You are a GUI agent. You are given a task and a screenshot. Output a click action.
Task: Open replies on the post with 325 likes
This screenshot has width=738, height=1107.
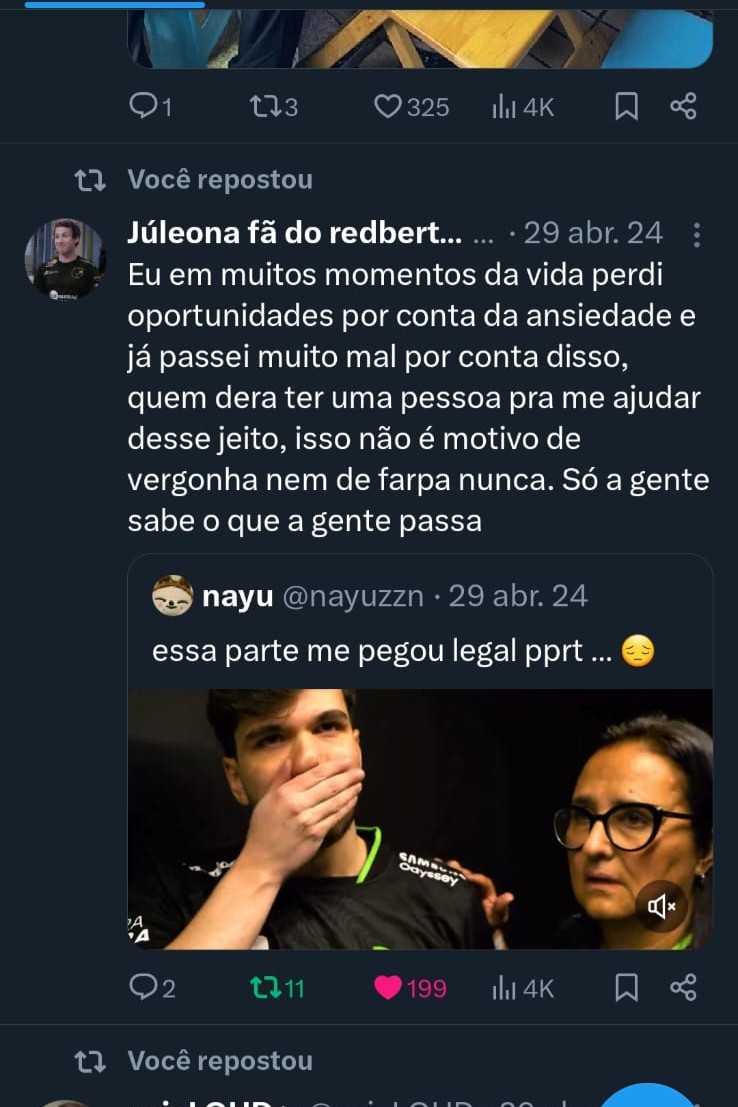(151, 106)
